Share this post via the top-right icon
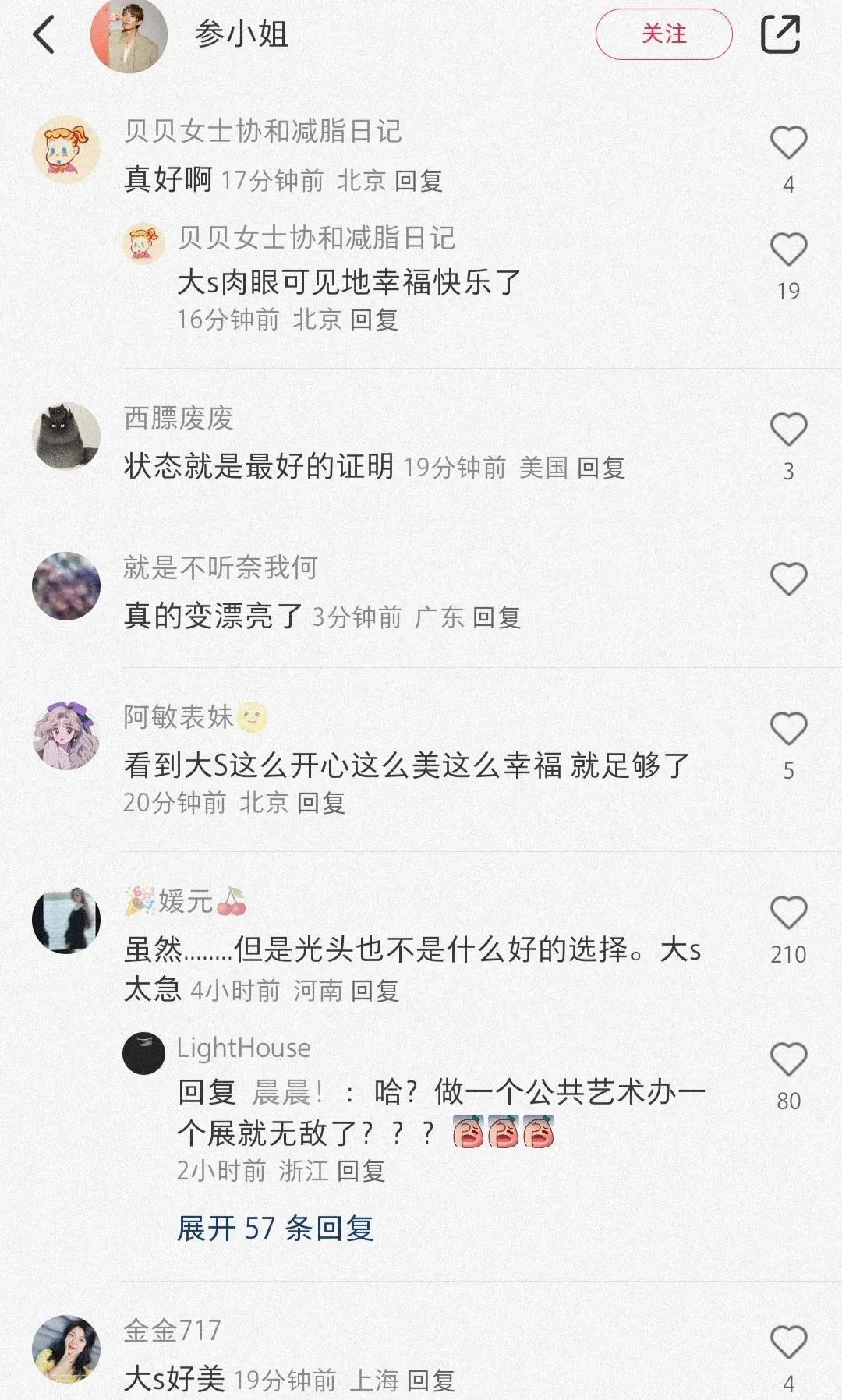842x1400 pixels. [x=780, y=34]
